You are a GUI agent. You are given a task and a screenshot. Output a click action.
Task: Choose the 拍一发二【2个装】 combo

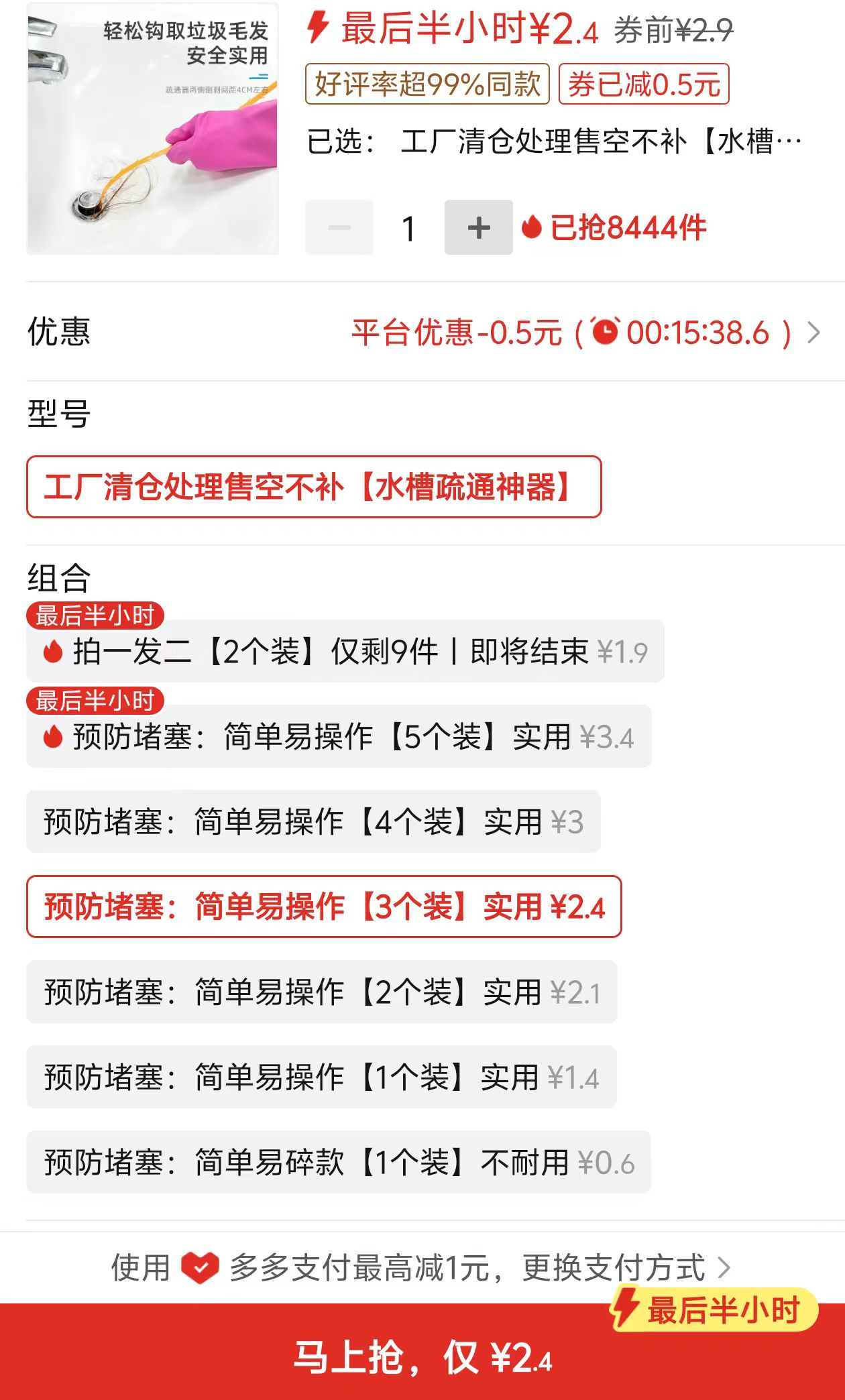(345, 652)
